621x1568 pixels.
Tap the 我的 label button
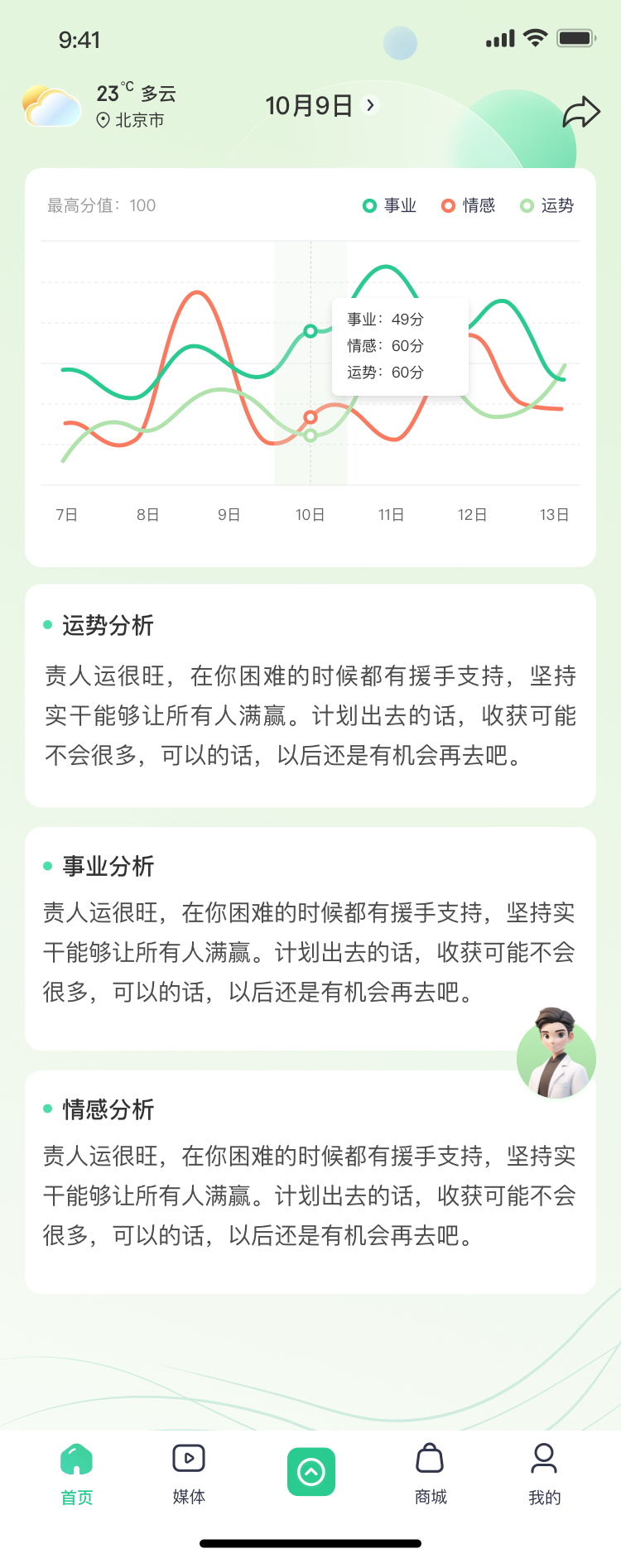(x=543, y=1496)
